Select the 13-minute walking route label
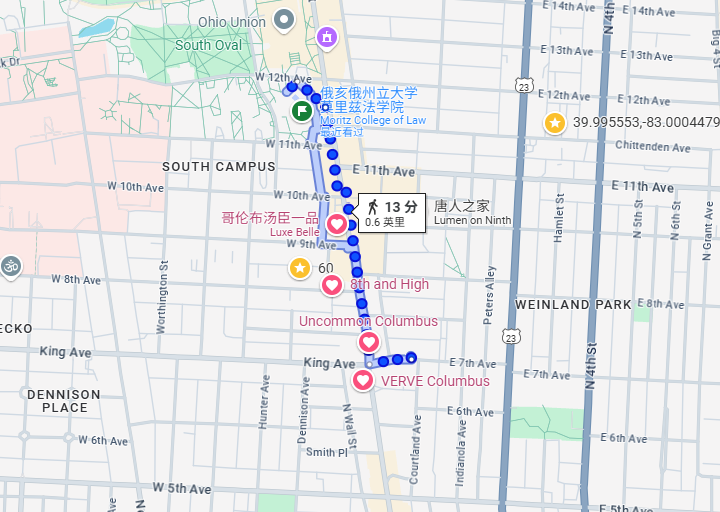The image size is (720, 512). coord(389,212)
